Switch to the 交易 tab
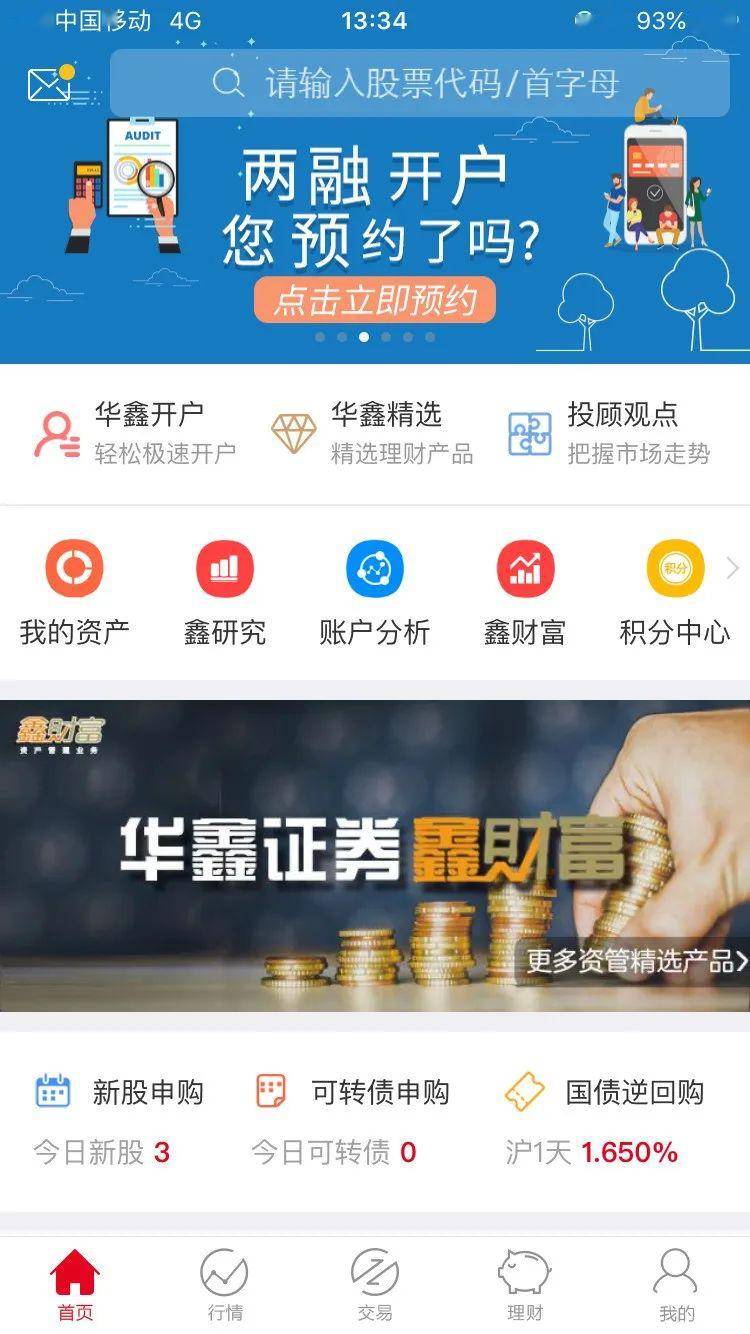The image size is (750, 1334). click(375, 1285)
